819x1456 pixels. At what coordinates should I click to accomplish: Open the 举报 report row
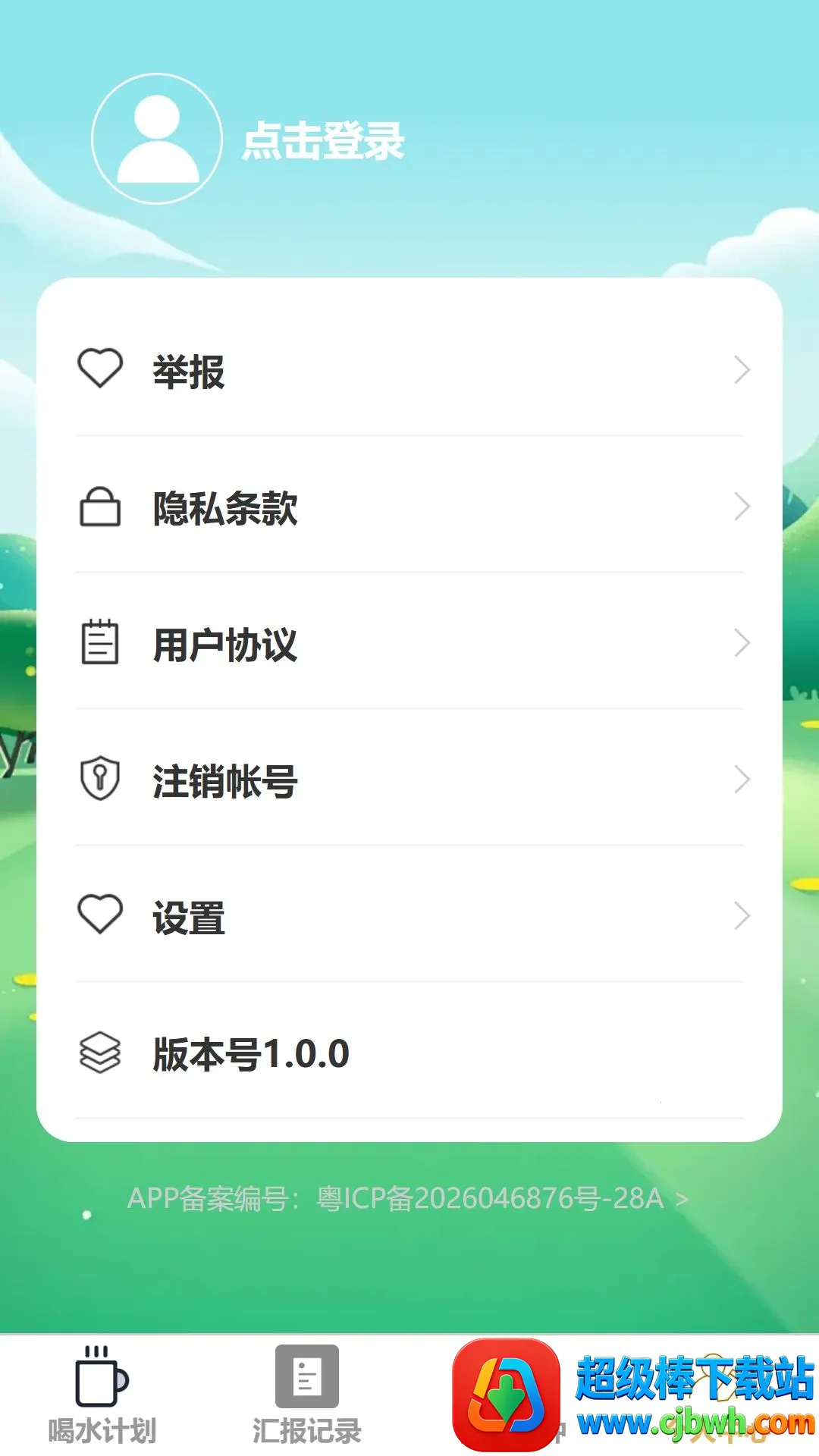click(x=409, y=369)
